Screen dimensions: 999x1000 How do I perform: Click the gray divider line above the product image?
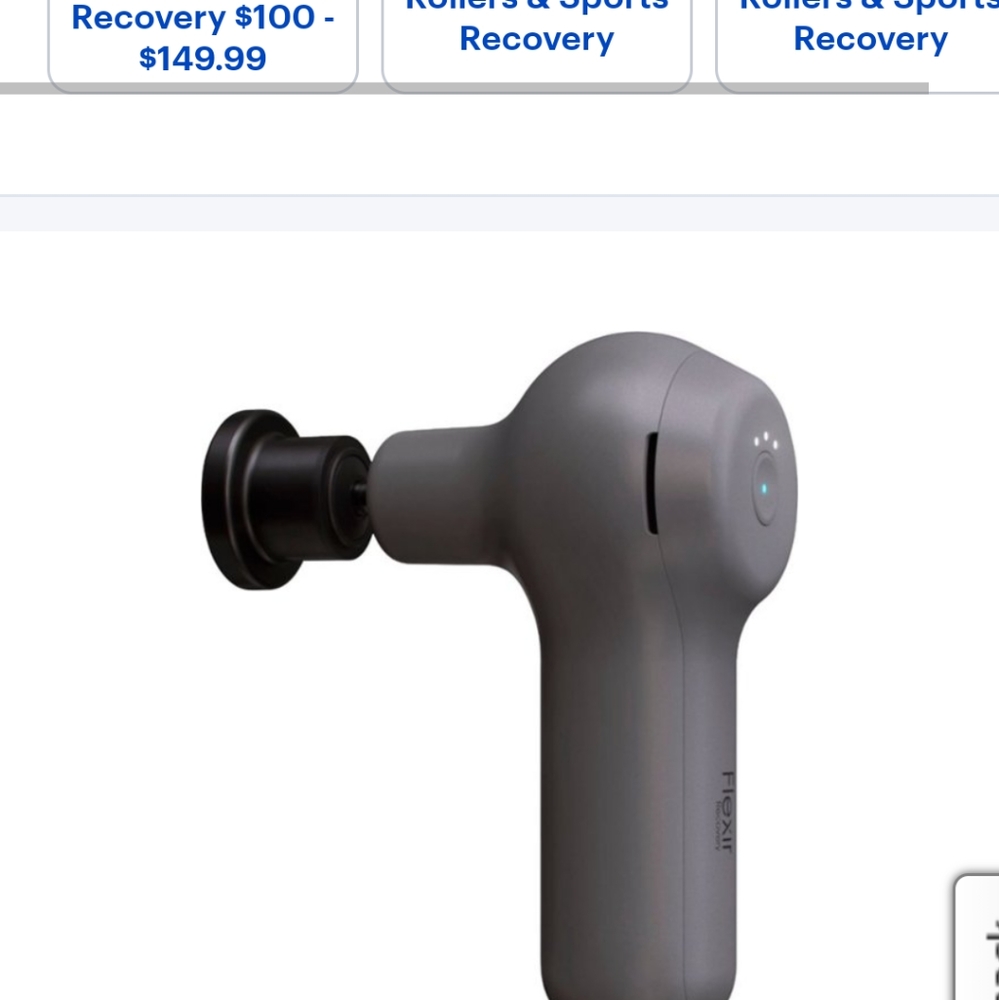pyautogui.click(x=500, y=192)
